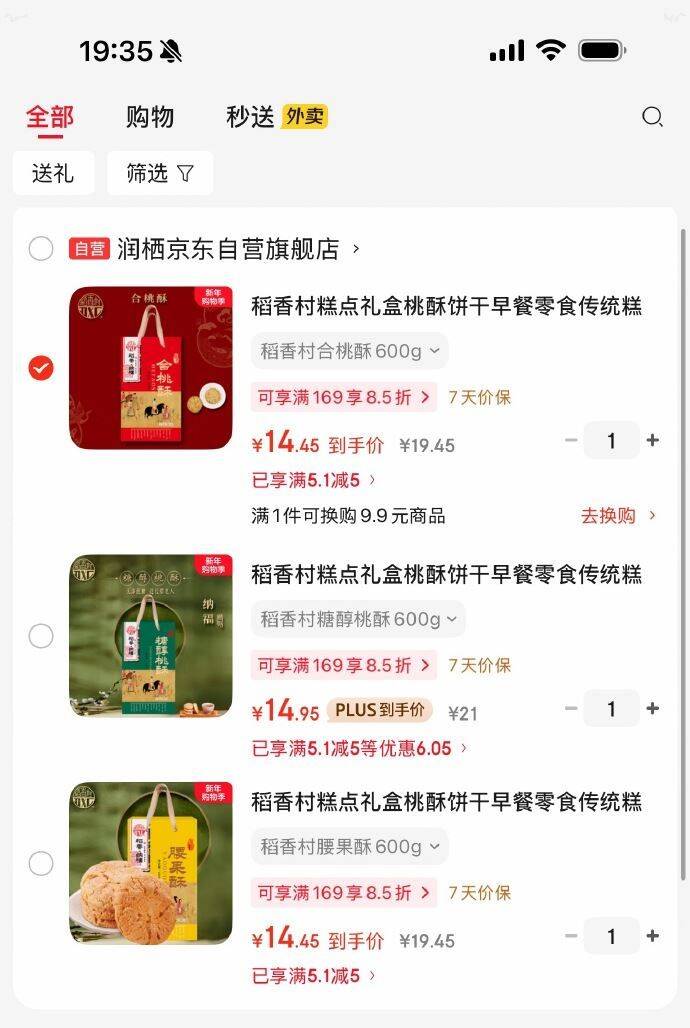The width and height of the screenshot is (690, 1028).
Task: Switch to the 购物 tab
Action: tap(150, 117)
